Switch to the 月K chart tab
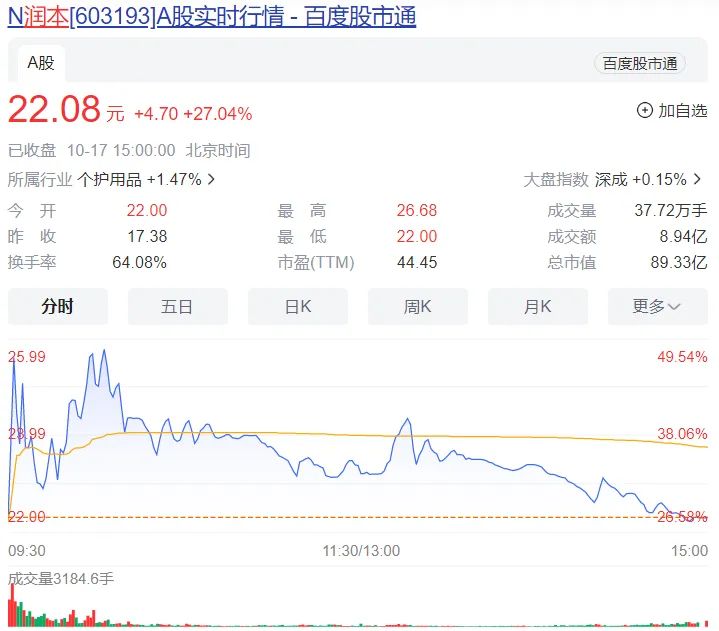 [538, 307]
